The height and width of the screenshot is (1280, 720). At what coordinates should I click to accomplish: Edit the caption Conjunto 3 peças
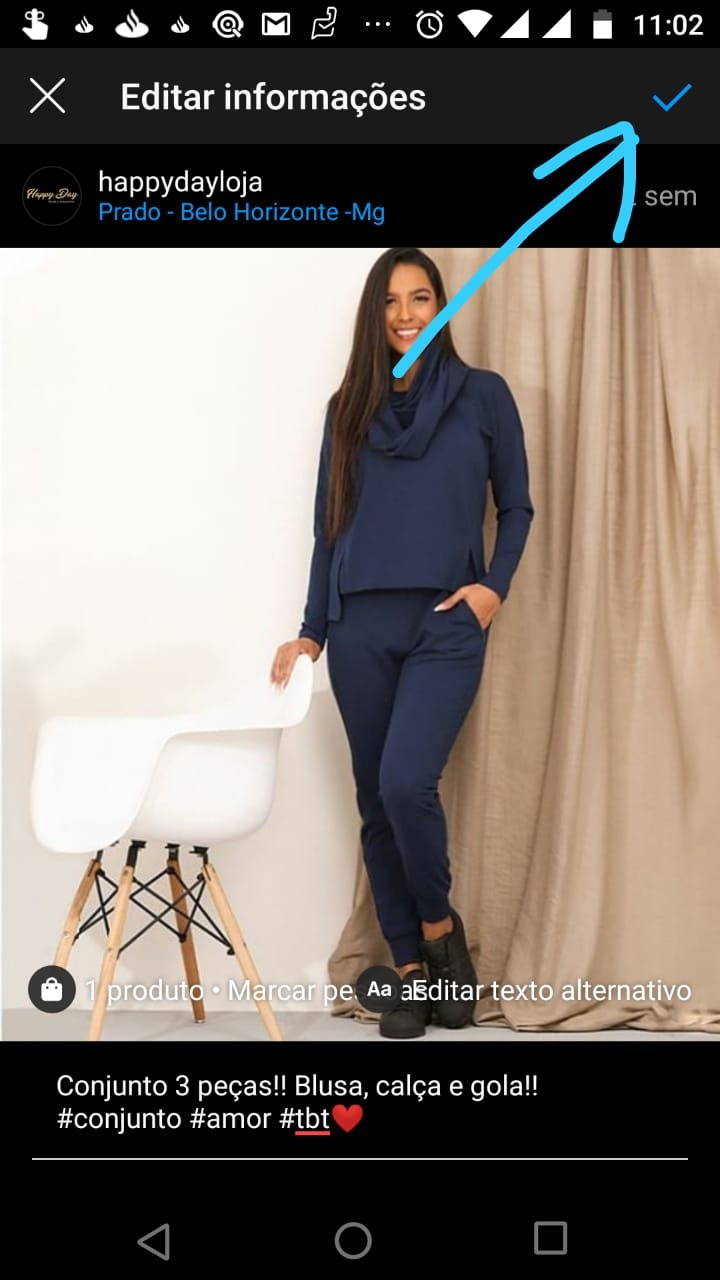click(297, 1102)
